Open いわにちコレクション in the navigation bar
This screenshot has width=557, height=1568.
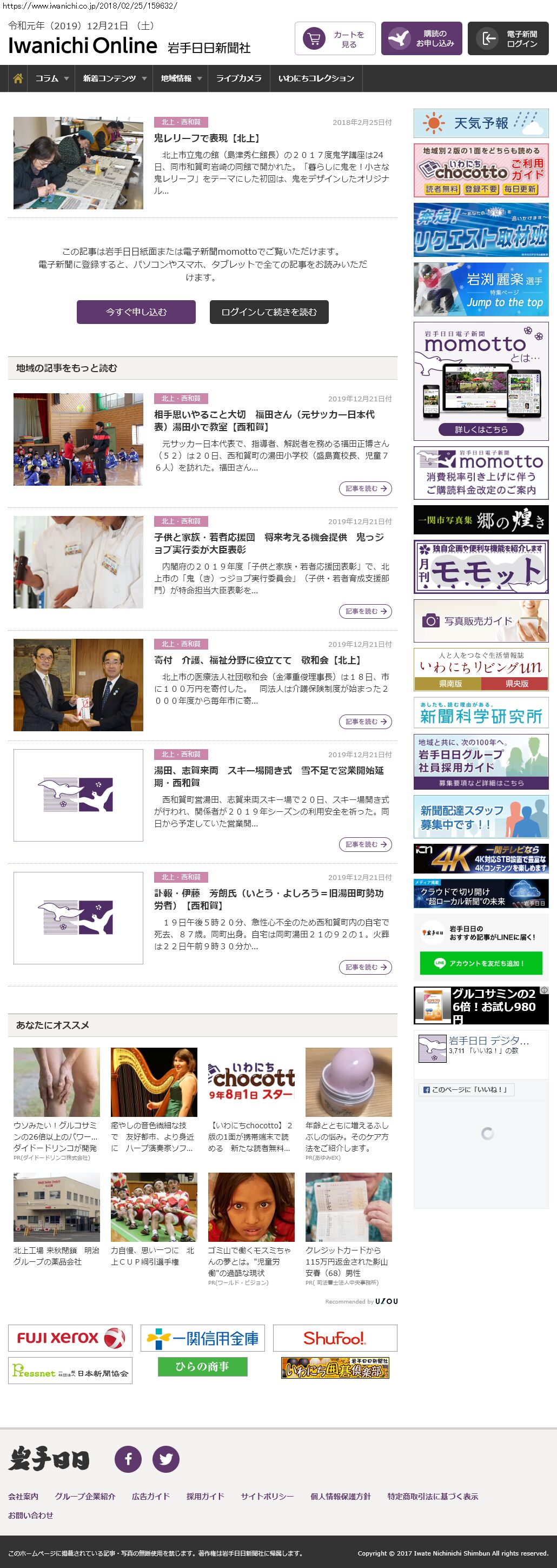[x=316, y=78]
